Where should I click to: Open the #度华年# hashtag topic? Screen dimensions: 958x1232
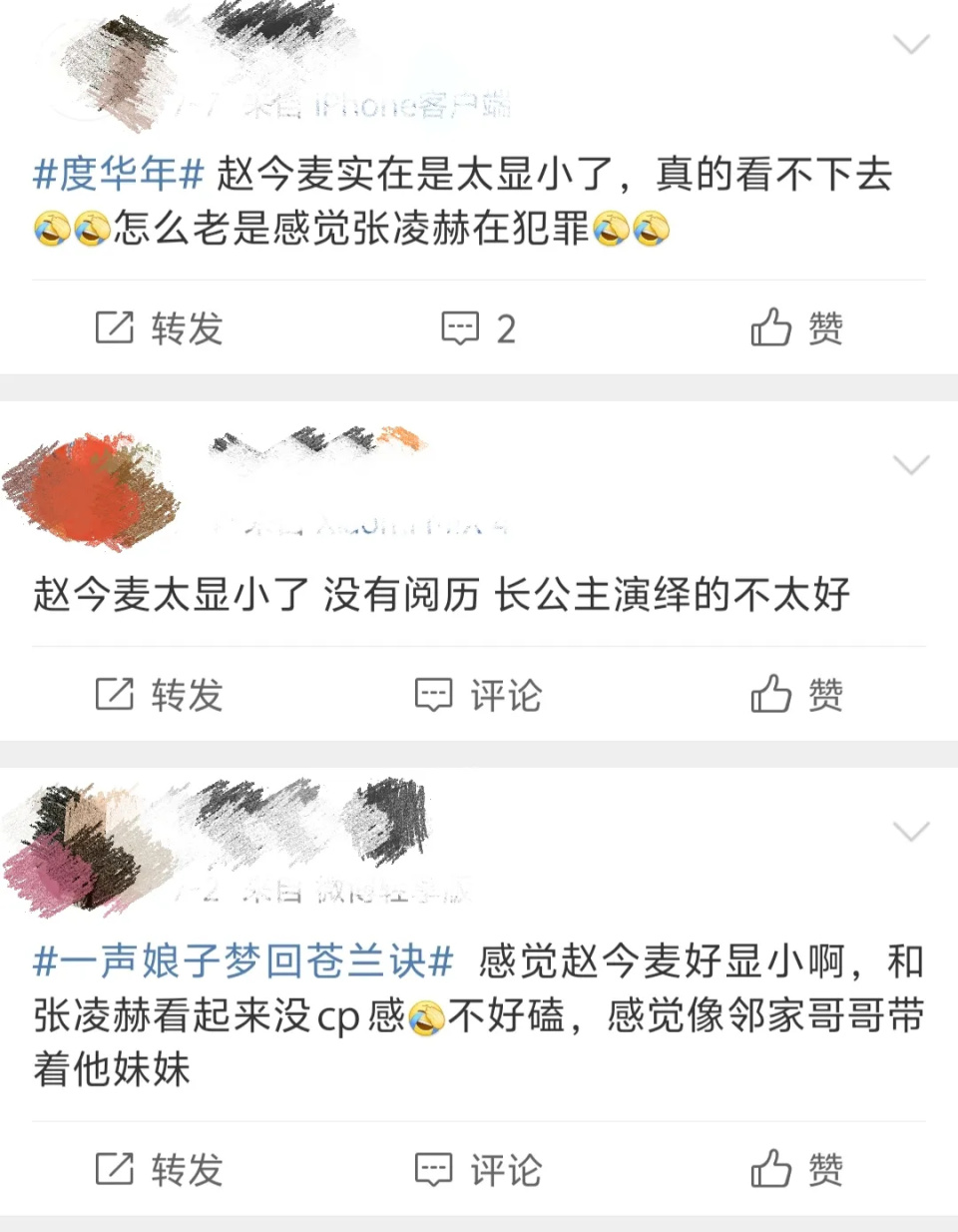[x=119, y=175]
